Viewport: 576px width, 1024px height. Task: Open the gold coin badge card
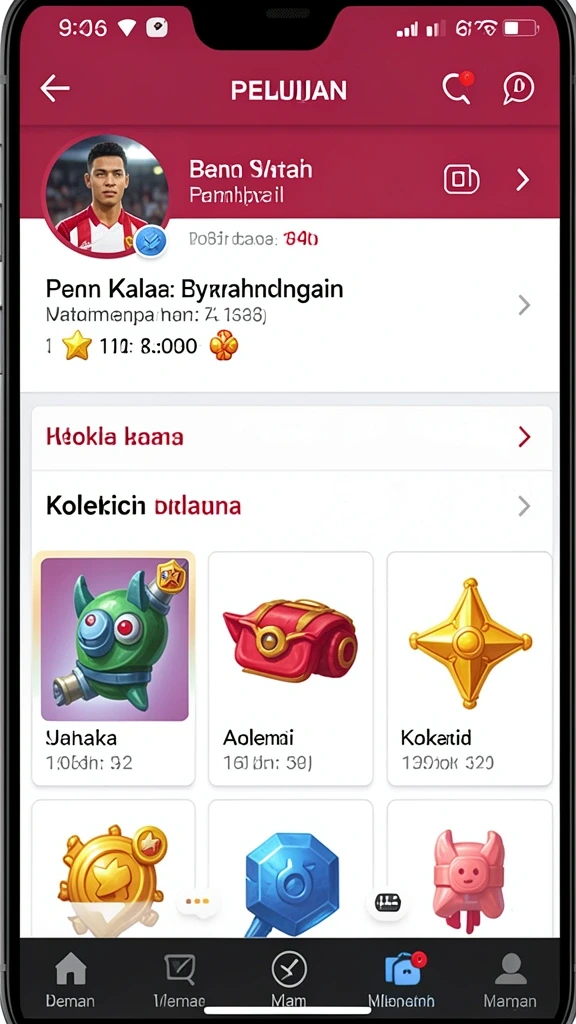point(114,870)
